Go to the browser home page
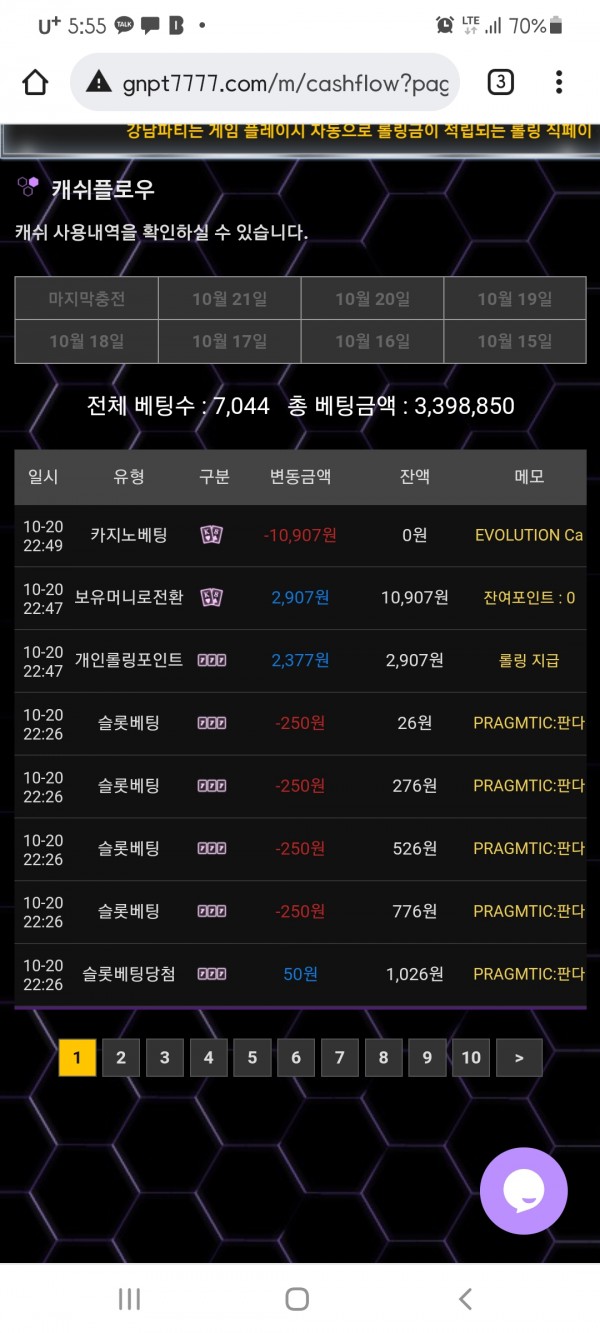Viewport: 600px width, 1333px height. 35,82
